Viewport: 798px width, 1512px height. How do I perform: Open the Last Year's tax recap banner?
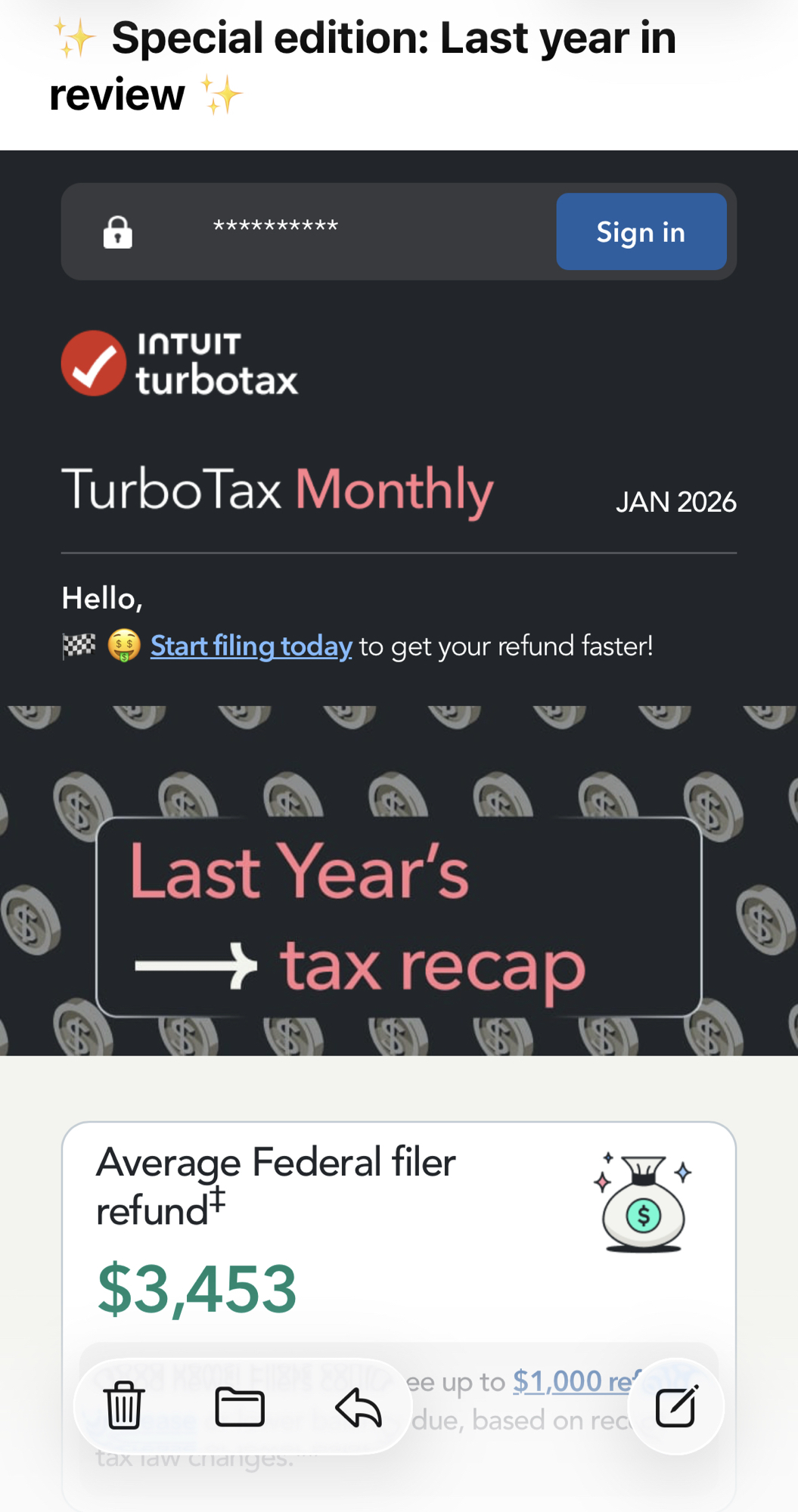399,916
